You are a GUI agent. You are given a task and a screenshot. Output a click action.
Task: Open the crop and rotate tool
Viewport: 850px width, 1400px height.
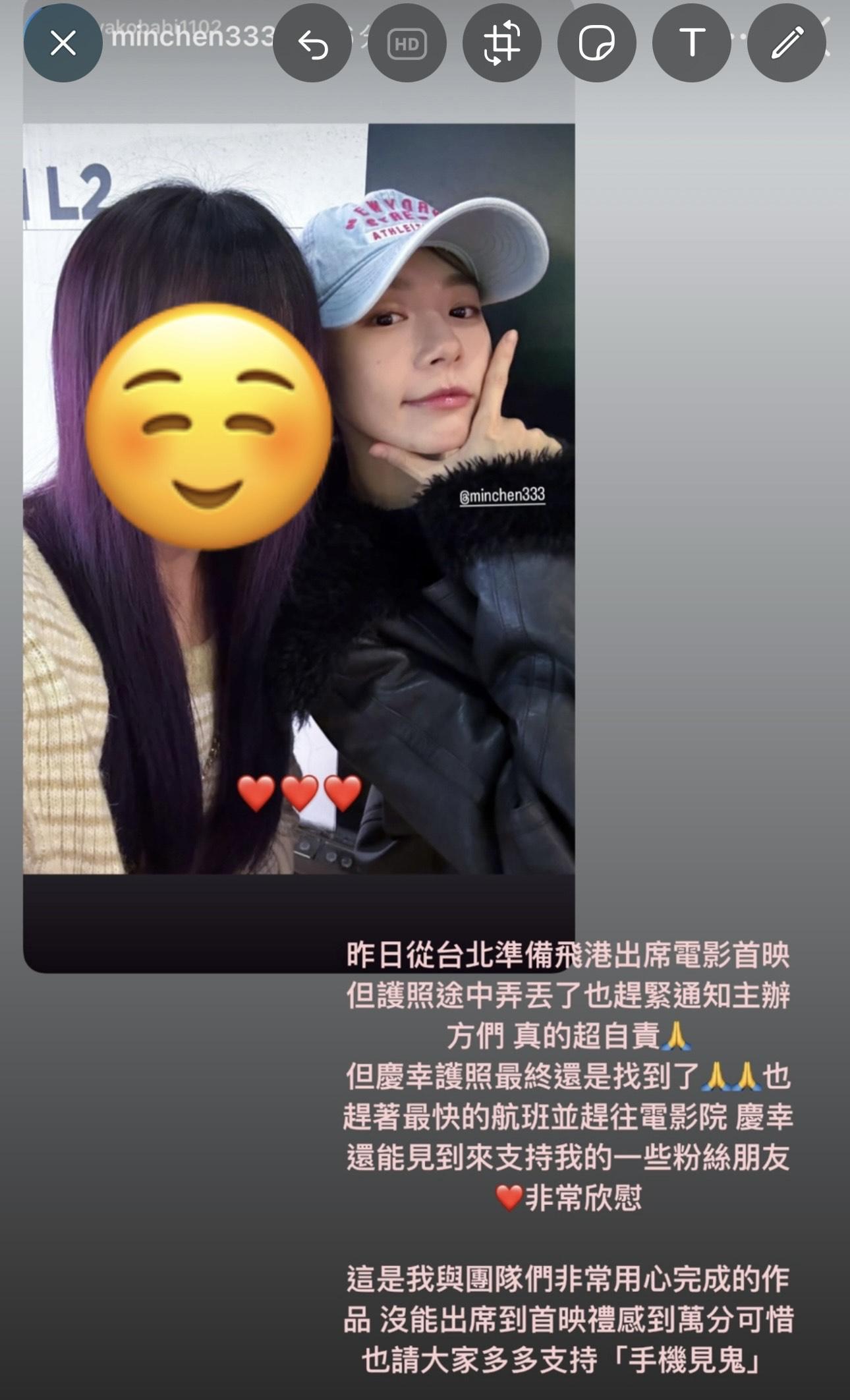[502, 44]
